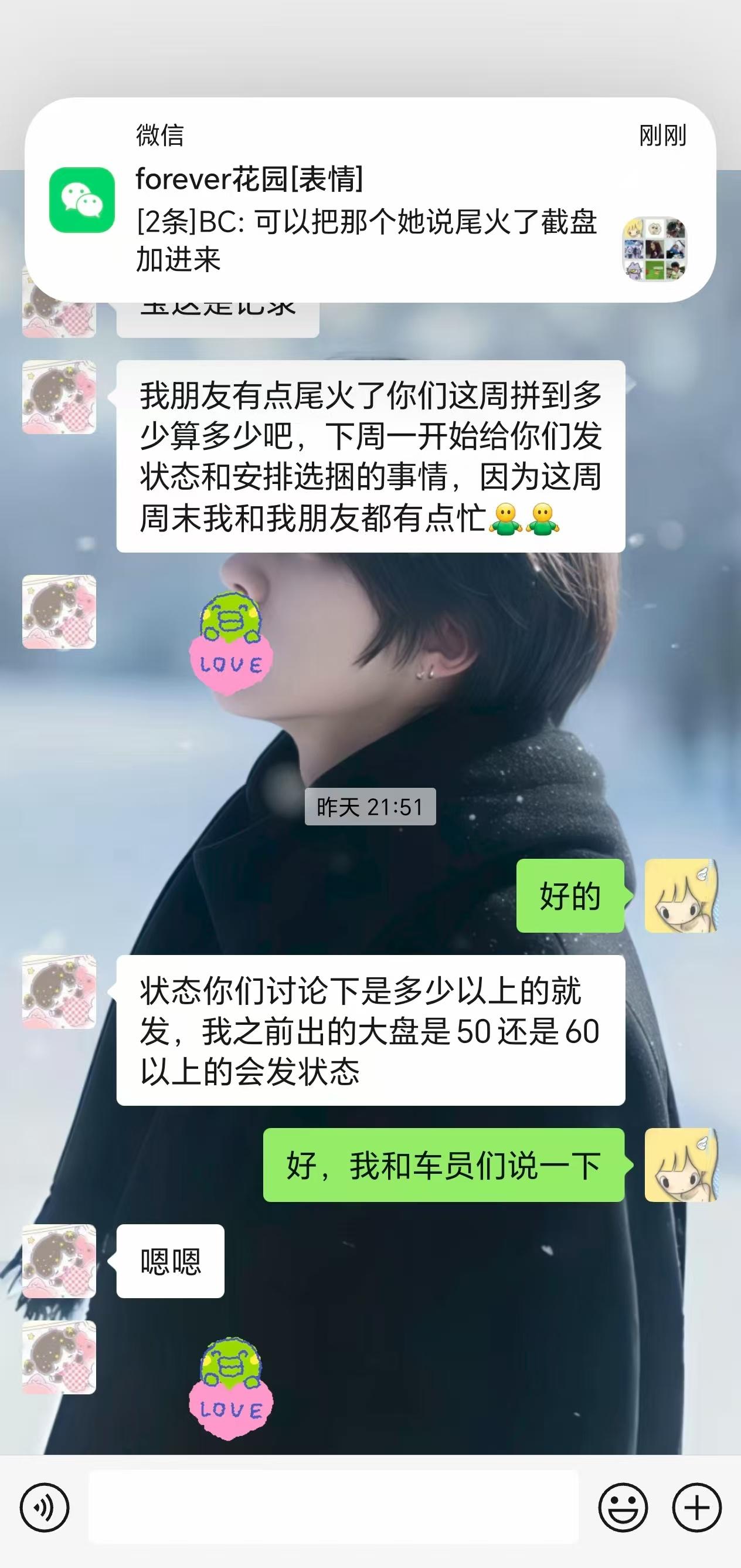The height and width of the screenshot is (1568, 741).
Task: Switch to voice message input
Action: [x=45, y=1508]
